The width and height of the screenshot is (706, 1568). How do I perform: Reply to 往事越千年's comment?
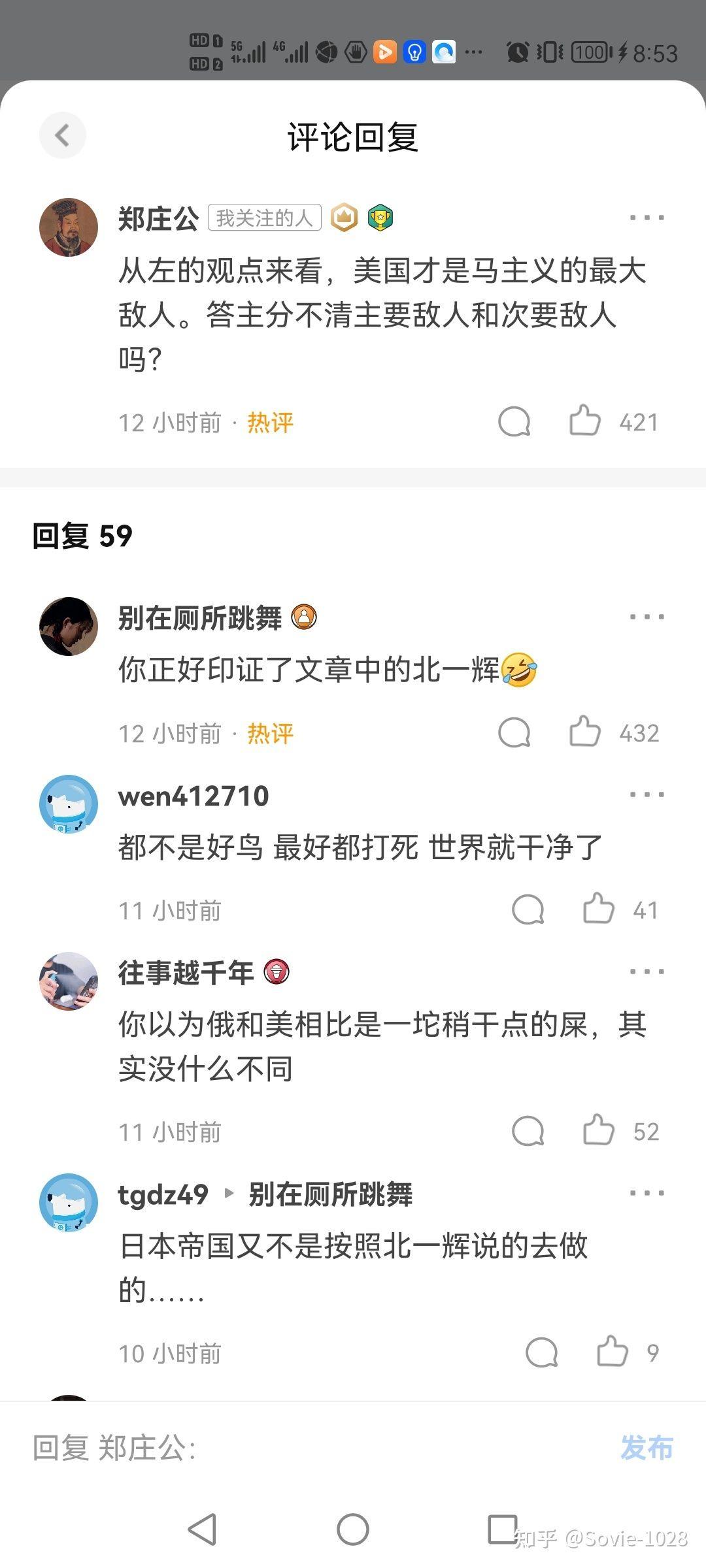528,1131
